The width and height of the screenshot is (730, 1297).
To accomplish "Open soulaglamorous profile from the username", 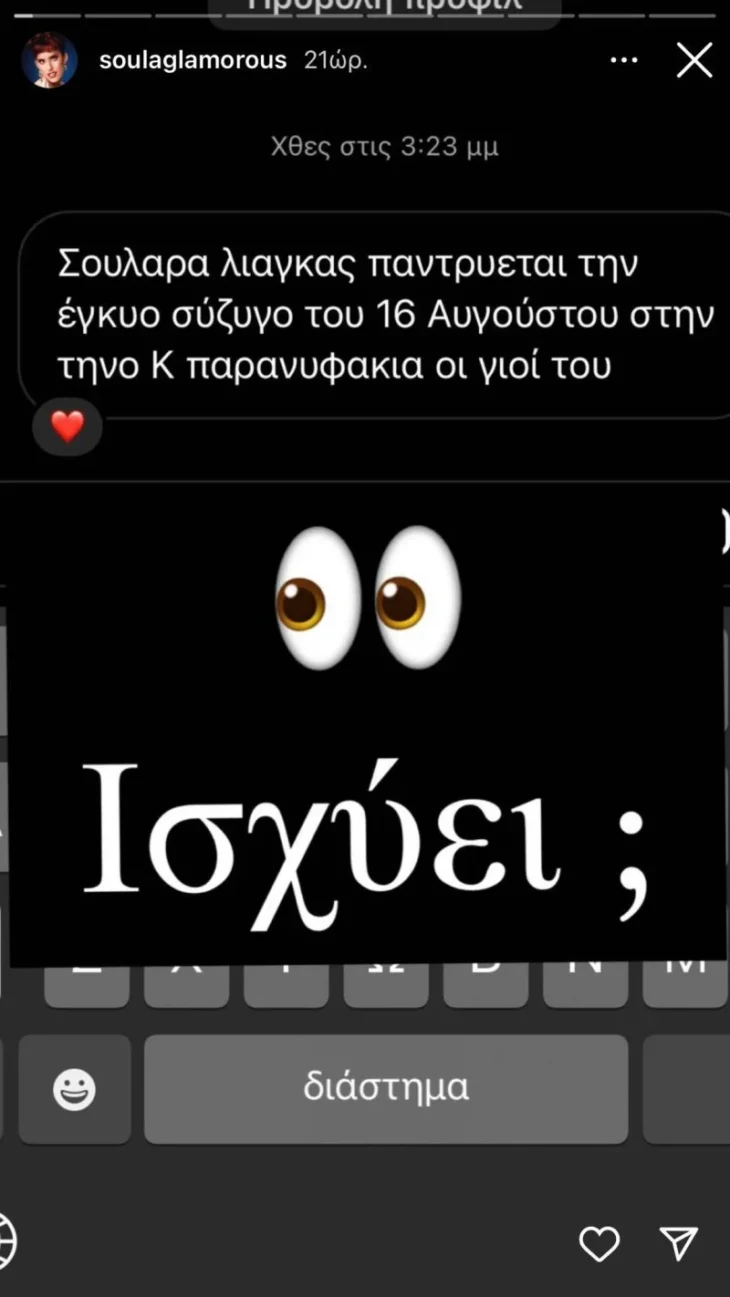I will coord(192,61).
